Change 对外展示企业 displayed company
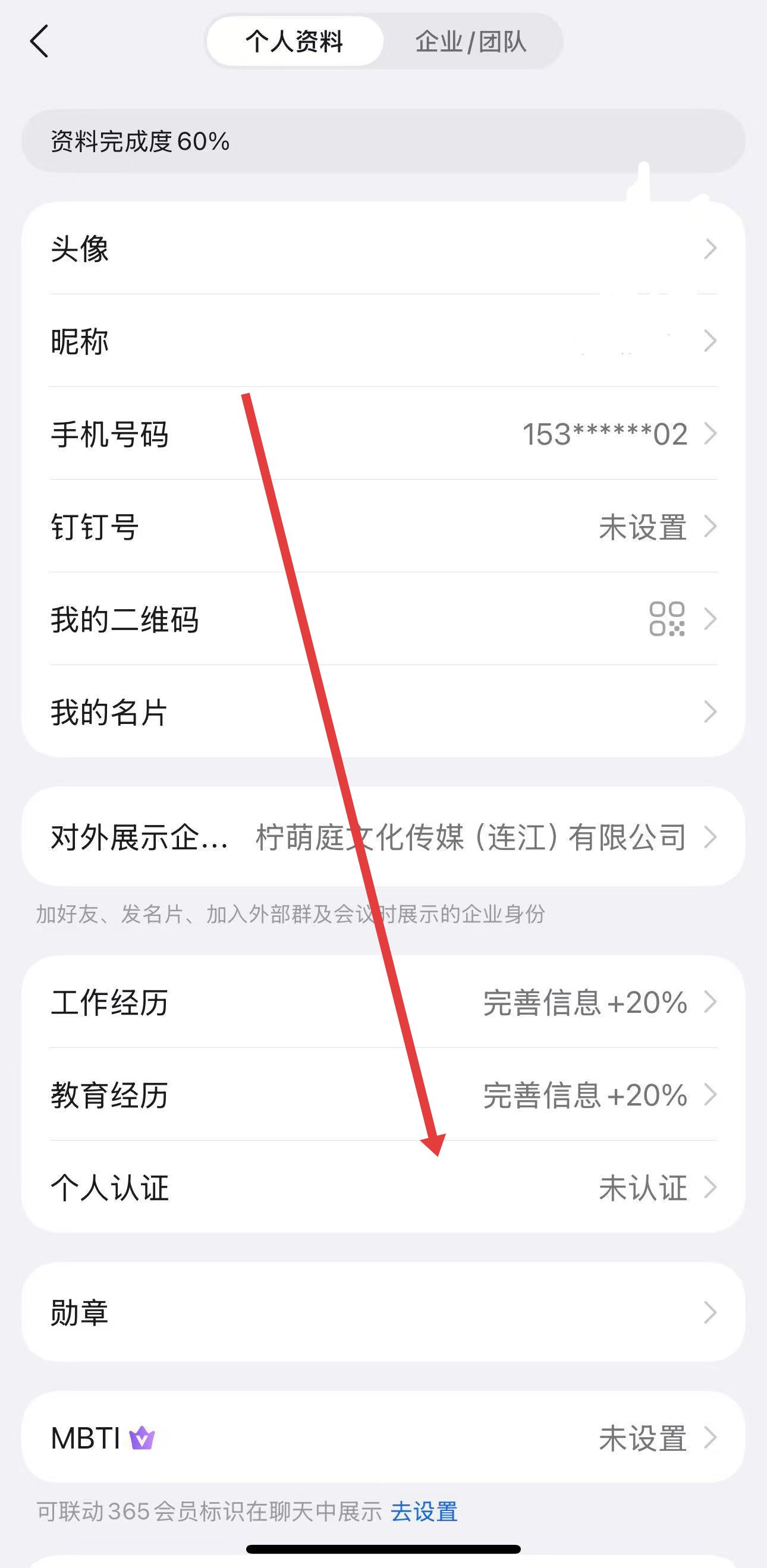 coord(383,837)
